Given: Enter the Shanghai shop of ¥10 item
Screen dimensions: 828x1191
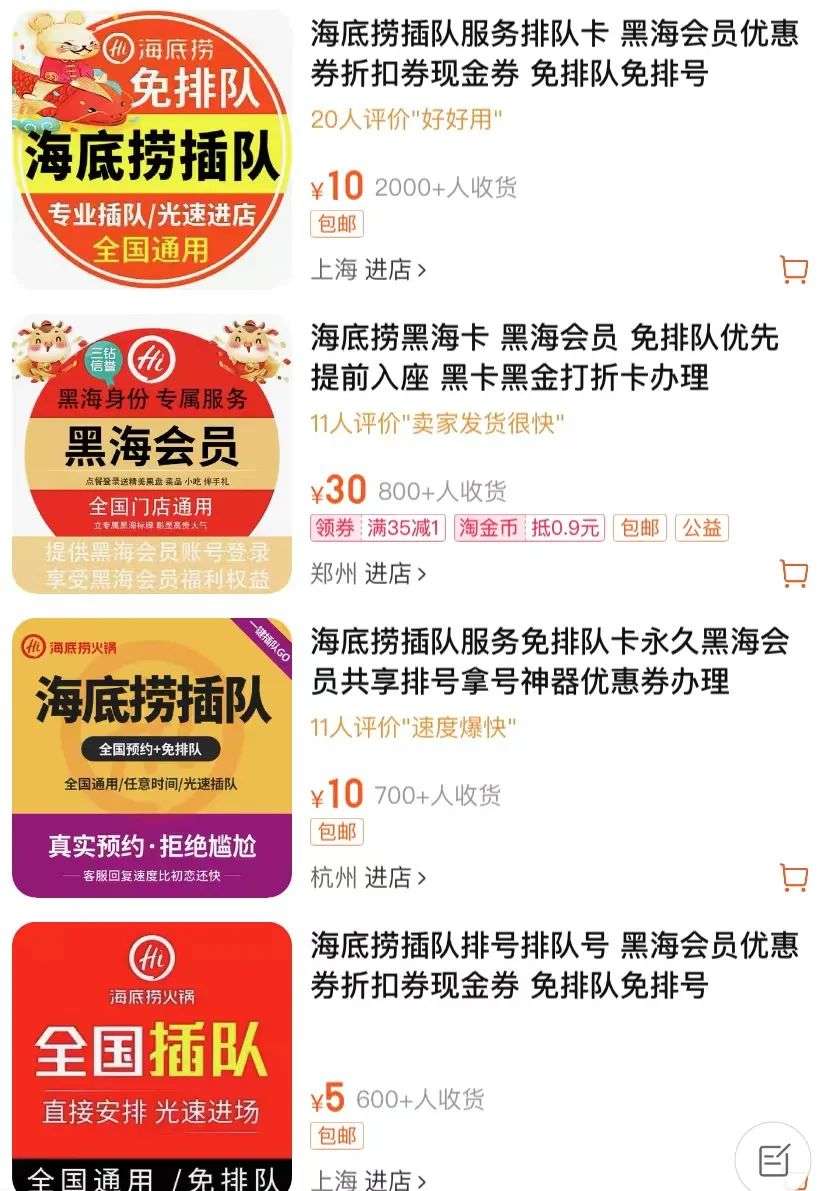Looking at the screenshot, I should (x=368, y=269).
